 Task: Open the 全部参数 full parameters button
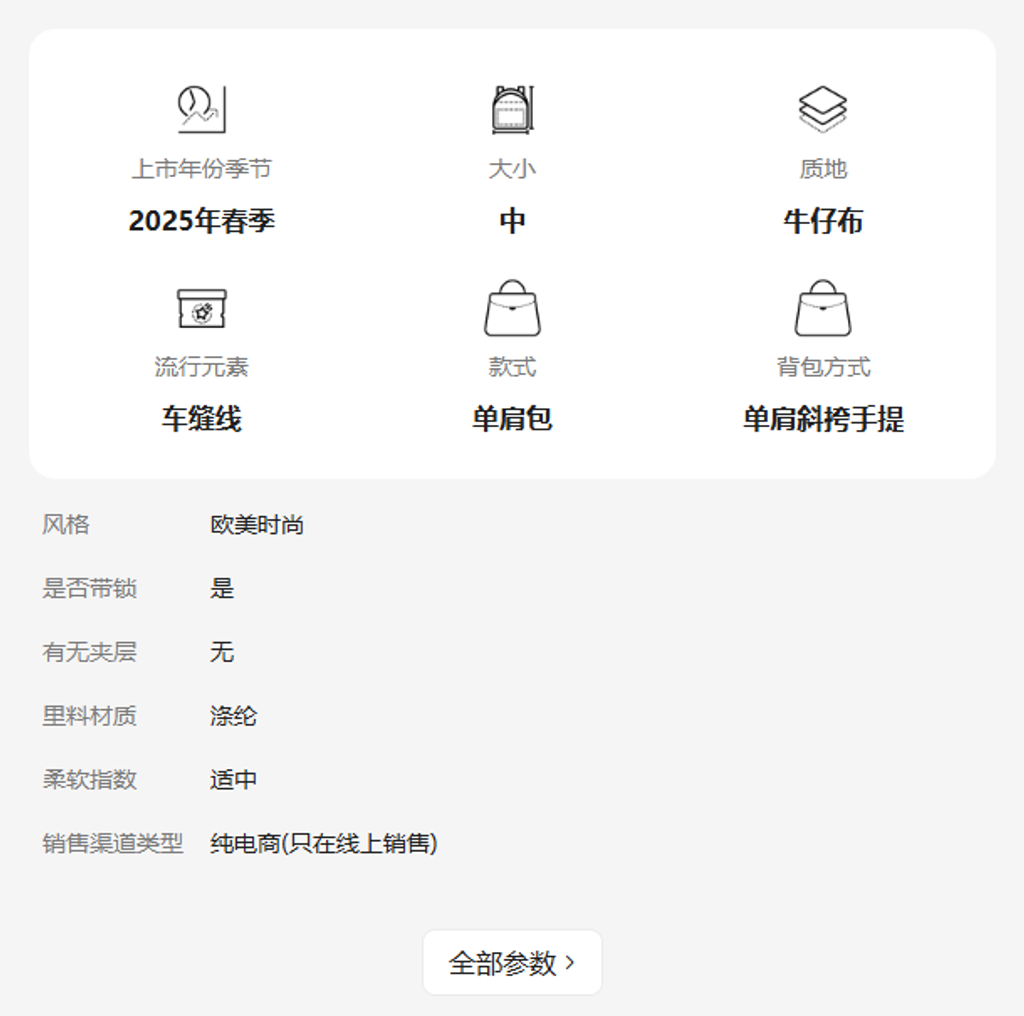pyautogui.click(x=512, y=962)
